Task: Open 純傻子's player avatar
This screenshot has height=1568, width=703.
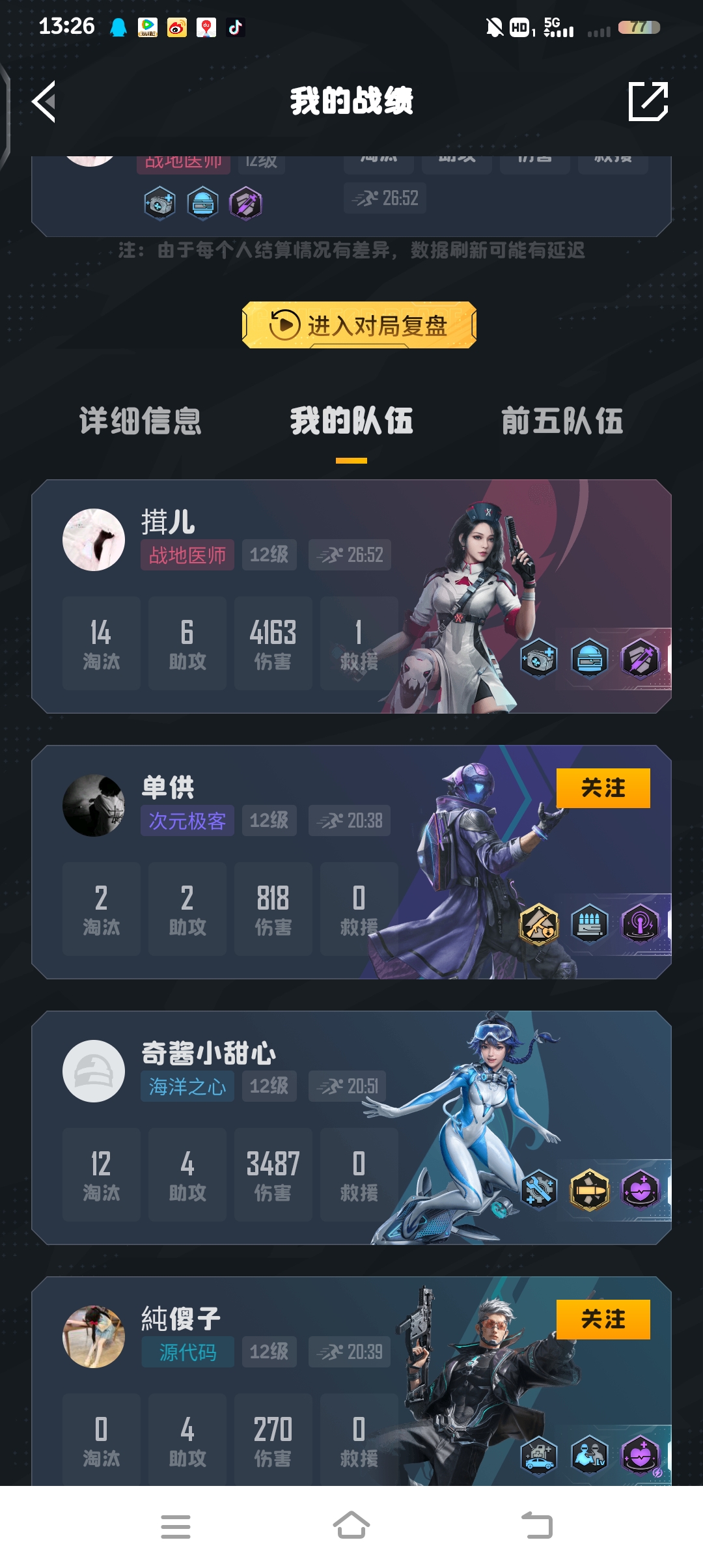Action: 94,1337
